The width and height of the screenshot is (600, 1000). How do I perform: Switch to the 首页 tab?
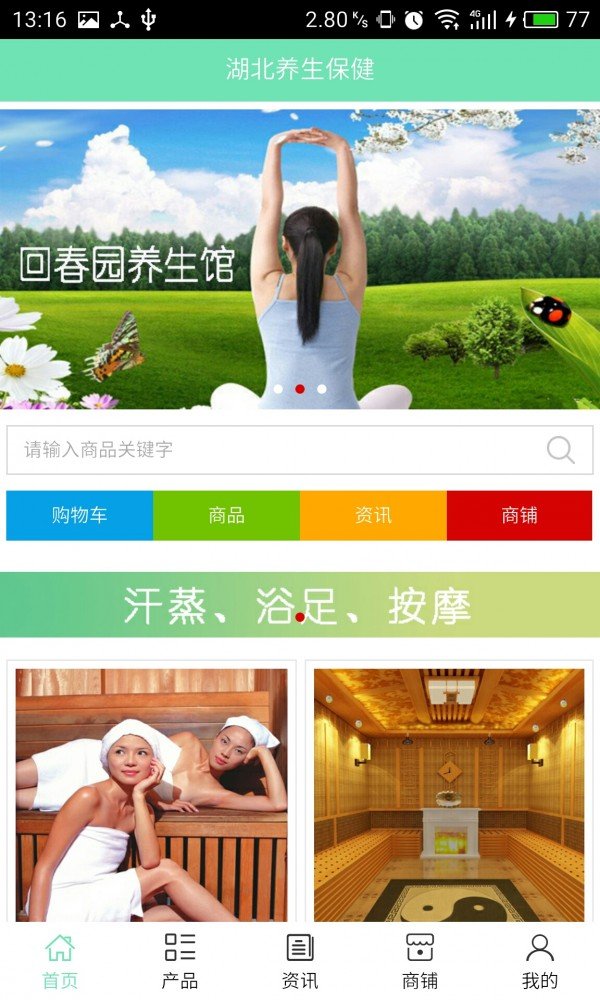(60, 961)
